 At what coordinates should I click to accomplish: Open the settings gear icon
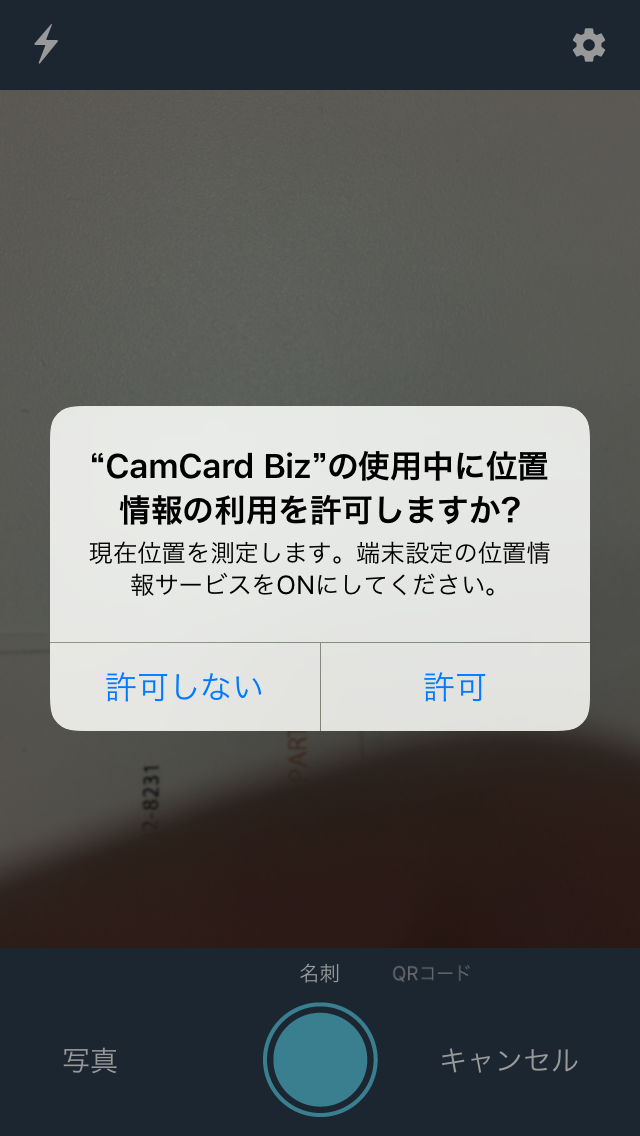pyautogui.click(x=589, y=46)
